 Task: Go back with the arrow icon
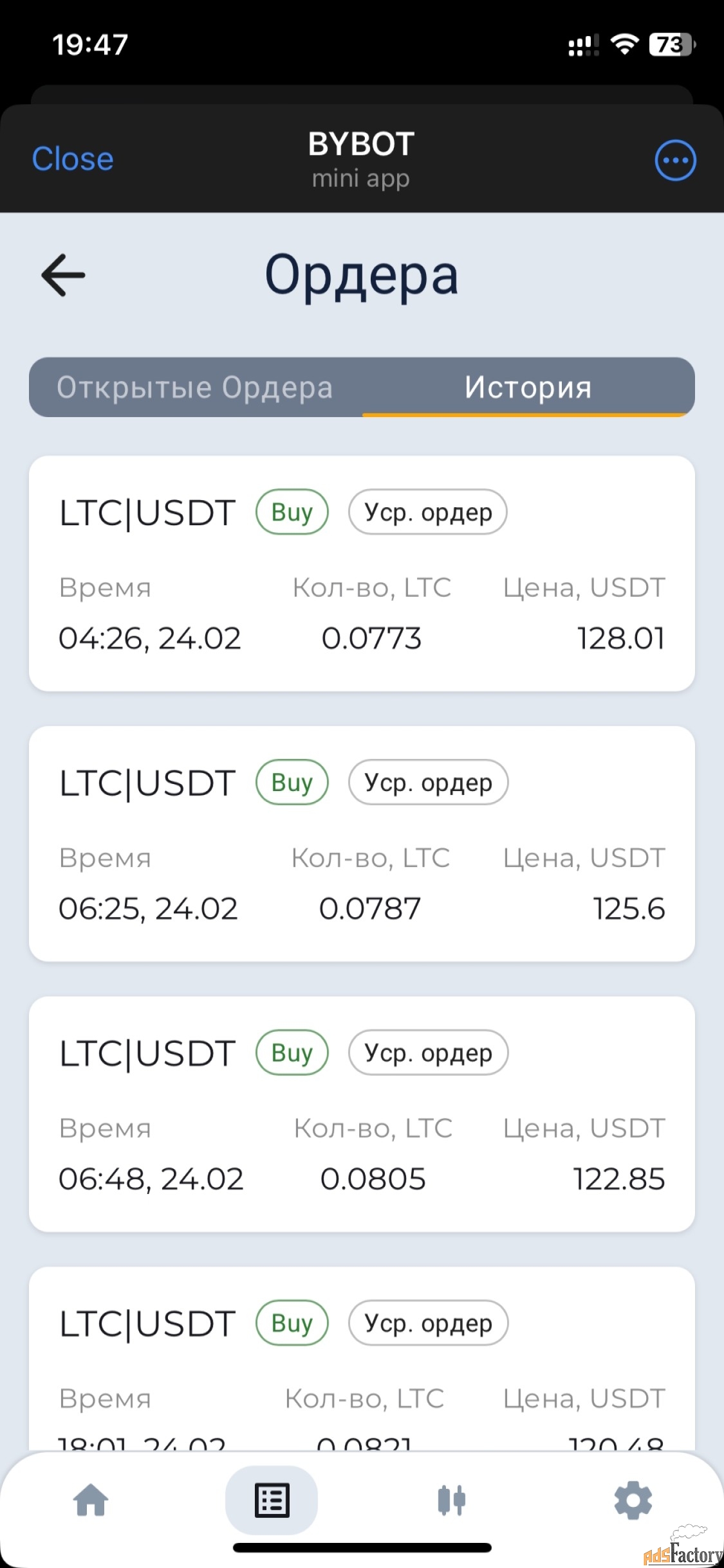pos(63,275)
